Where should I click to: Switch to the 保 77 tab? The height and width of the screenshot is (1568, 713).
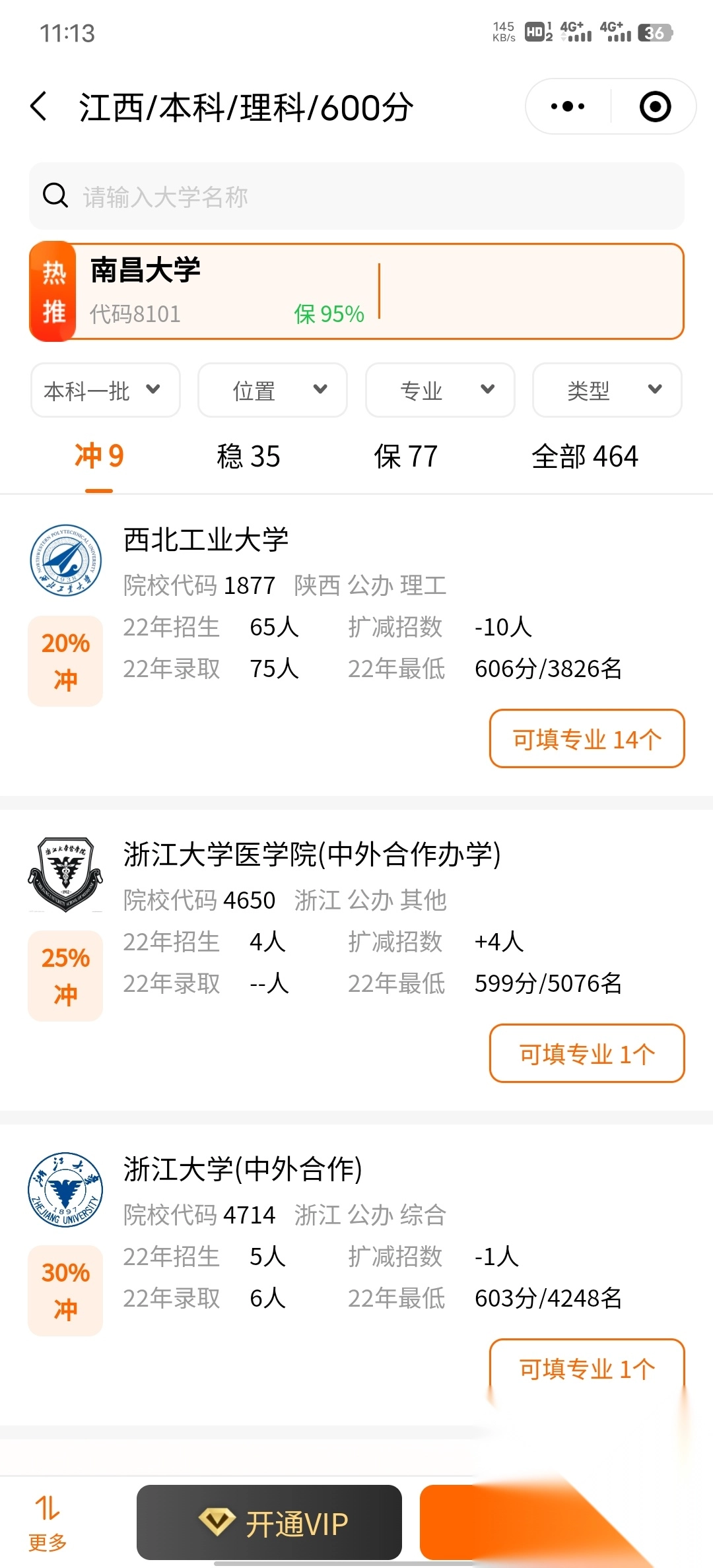405,457
